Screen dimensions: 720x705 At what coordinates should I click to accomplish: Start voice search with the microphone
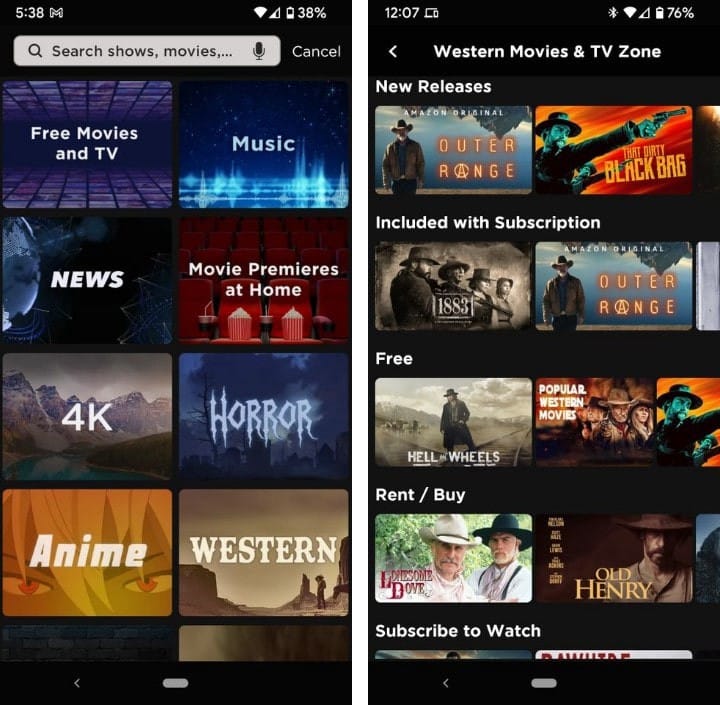tap(259, 51)
